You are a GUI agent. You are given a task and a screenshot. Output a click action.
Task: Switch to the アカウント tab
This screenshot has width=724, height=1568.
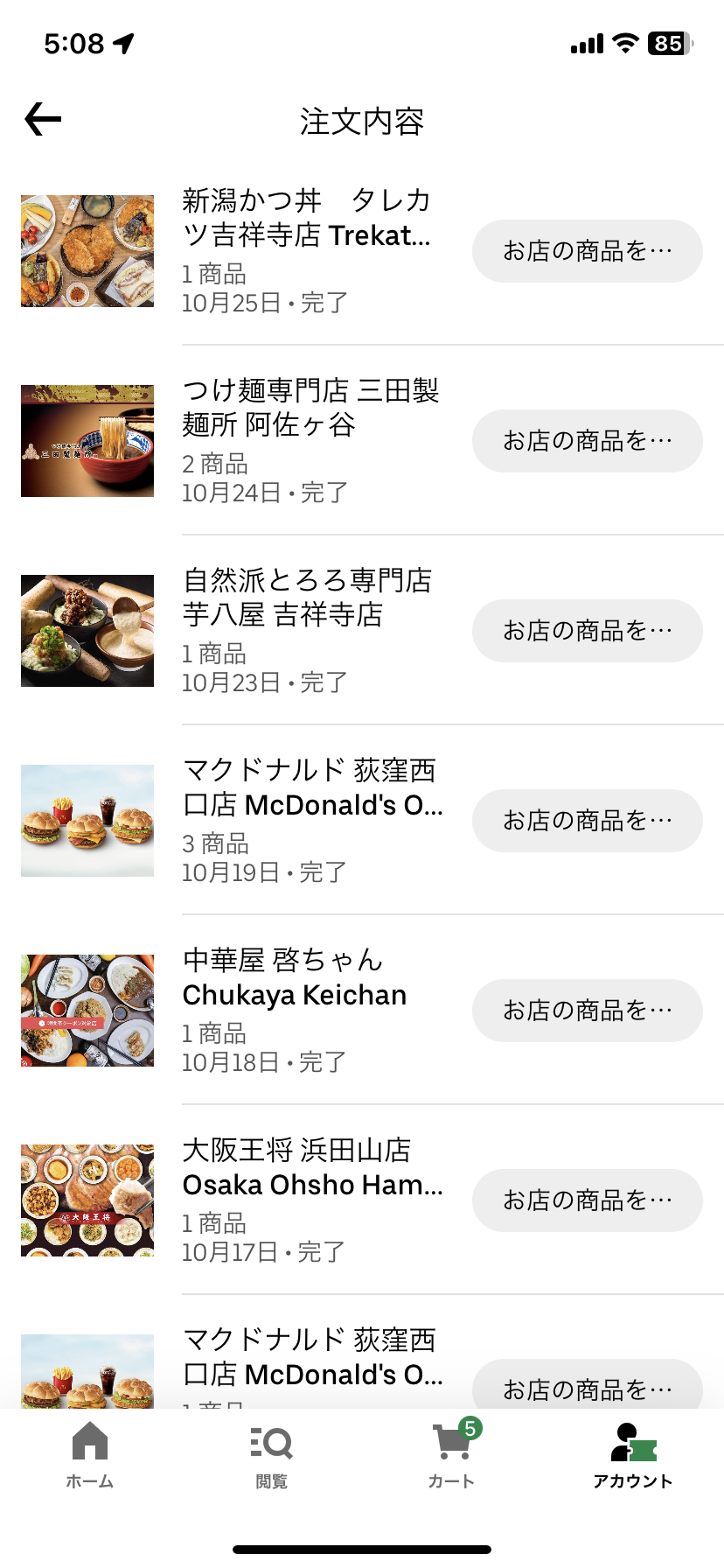633,1456
